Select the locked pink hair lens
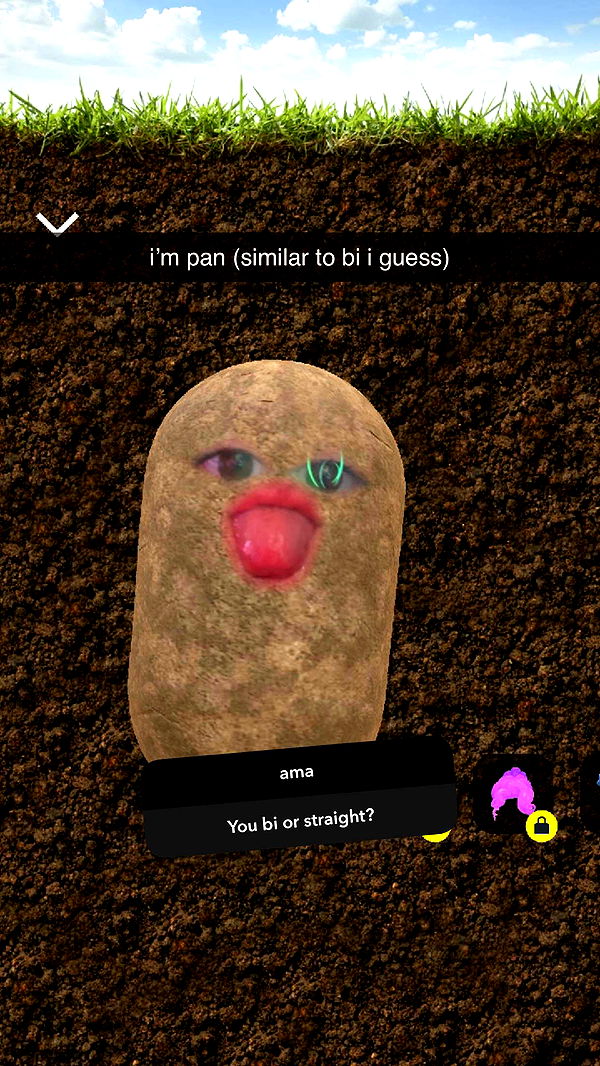 (x=513, y=796)
